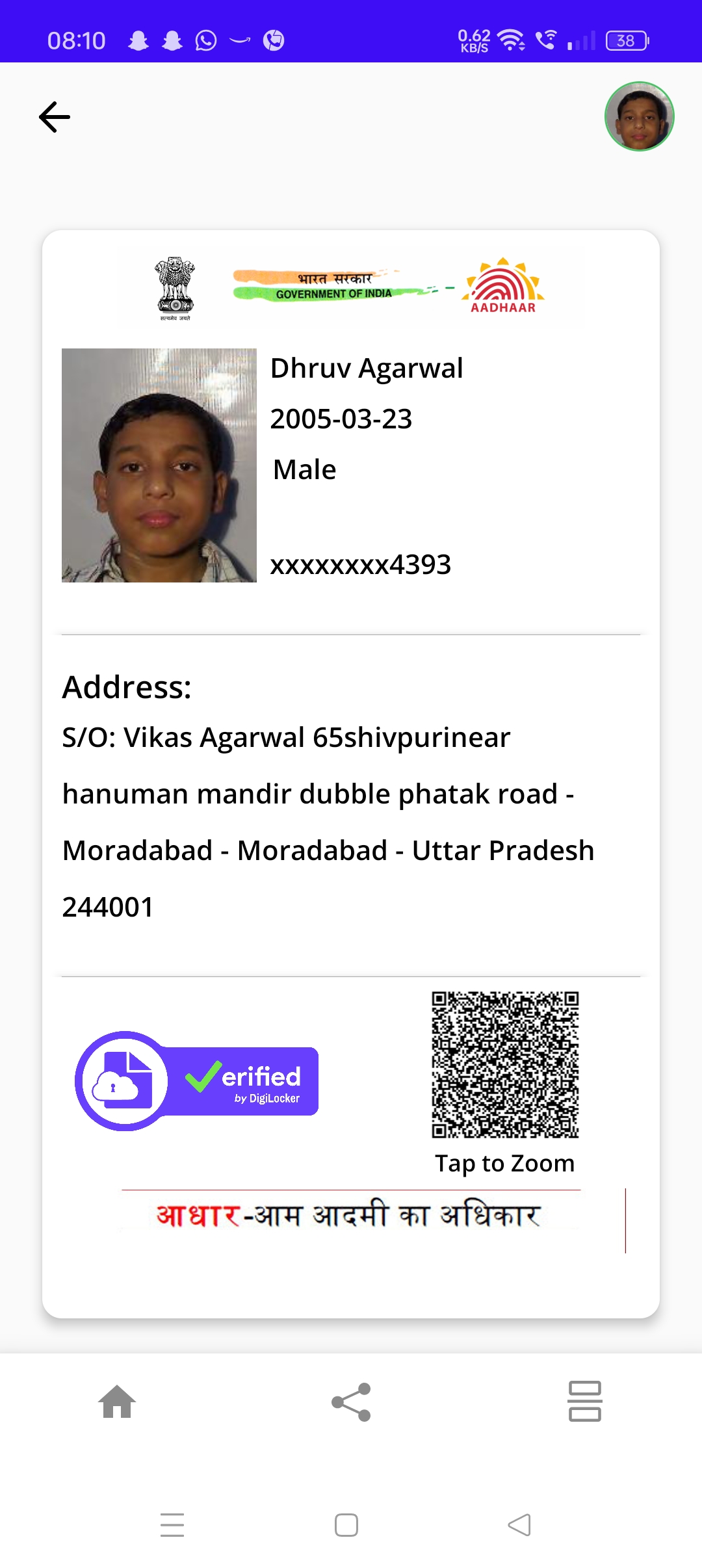Open the stacked cards view icon

click(585, 1402)
